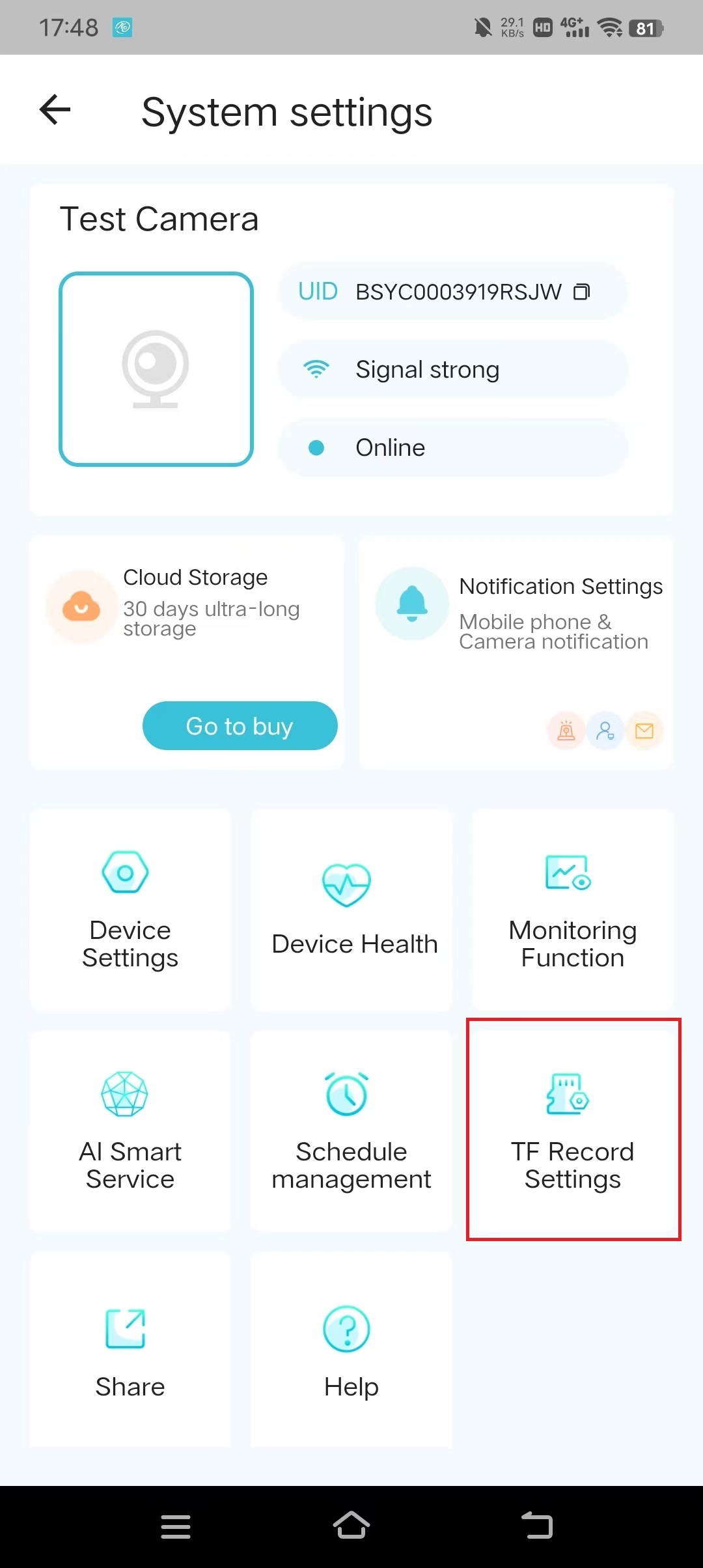Open the system recent apps menu
Viewport: 703px width, 1568px height.
[176, 1526]
